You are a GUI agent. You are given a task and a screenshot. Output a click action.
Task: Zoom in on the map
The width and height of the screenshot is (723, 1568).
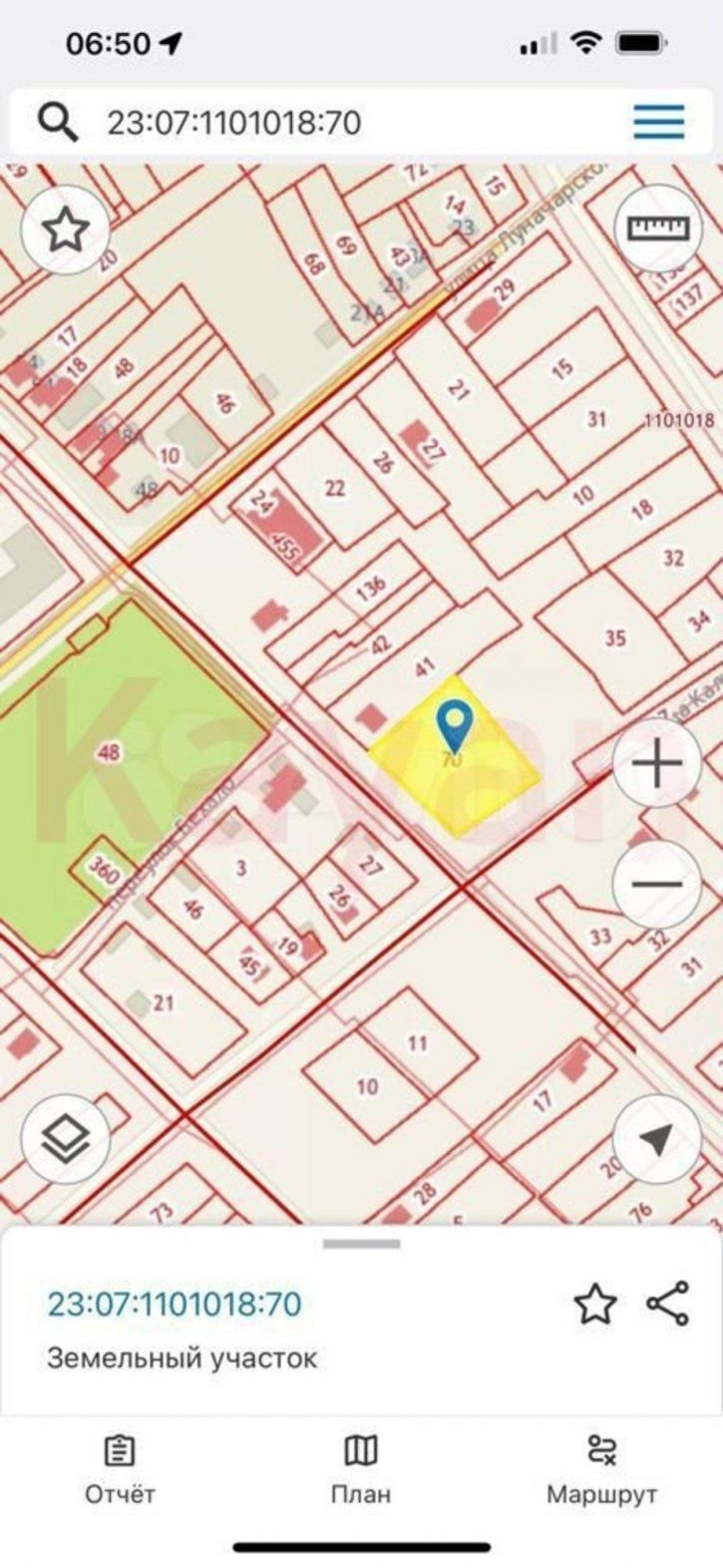pos(656,765)
